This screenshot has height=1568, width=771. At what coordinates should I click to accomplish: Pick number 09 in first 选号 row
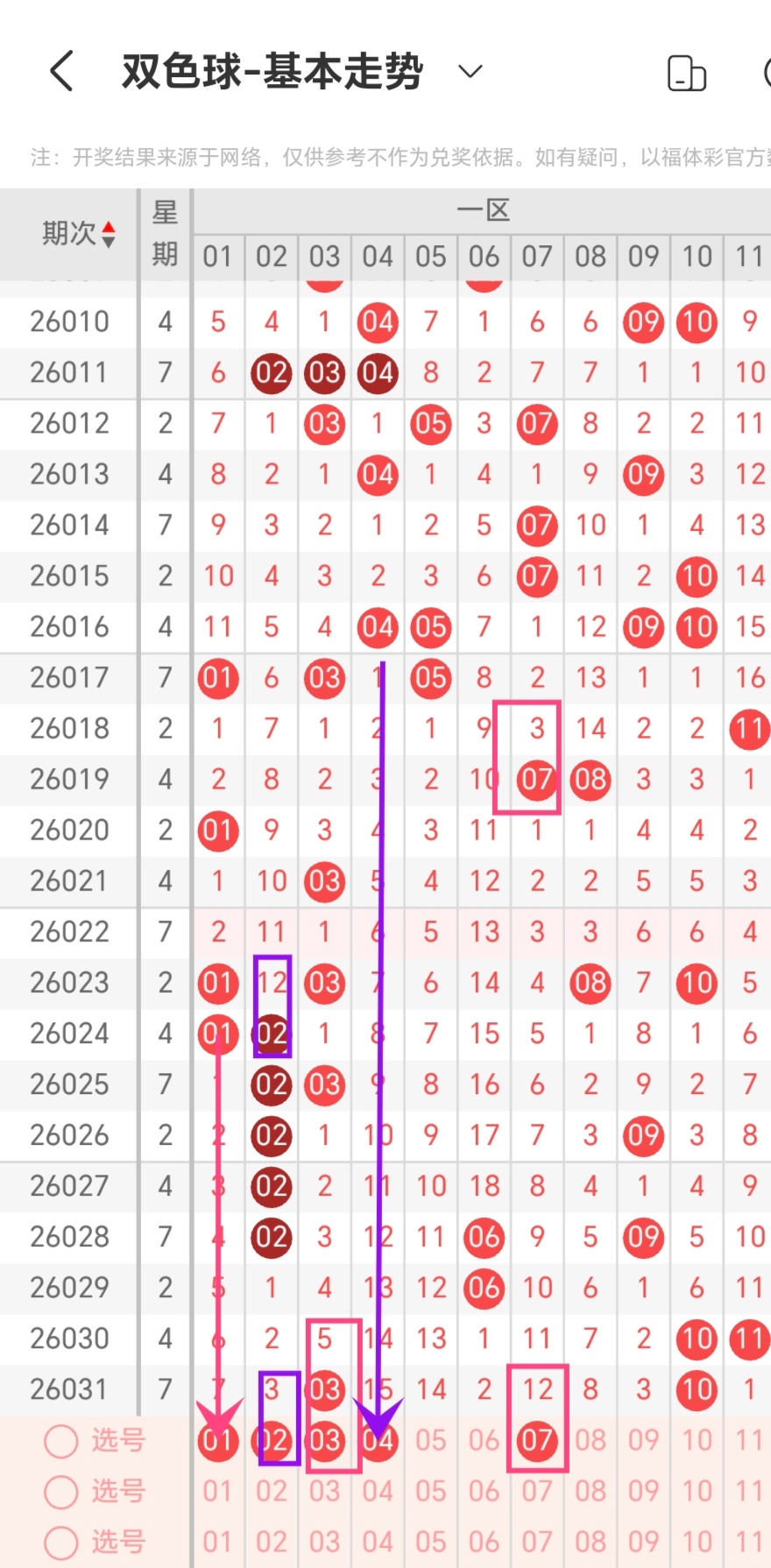643,1441
